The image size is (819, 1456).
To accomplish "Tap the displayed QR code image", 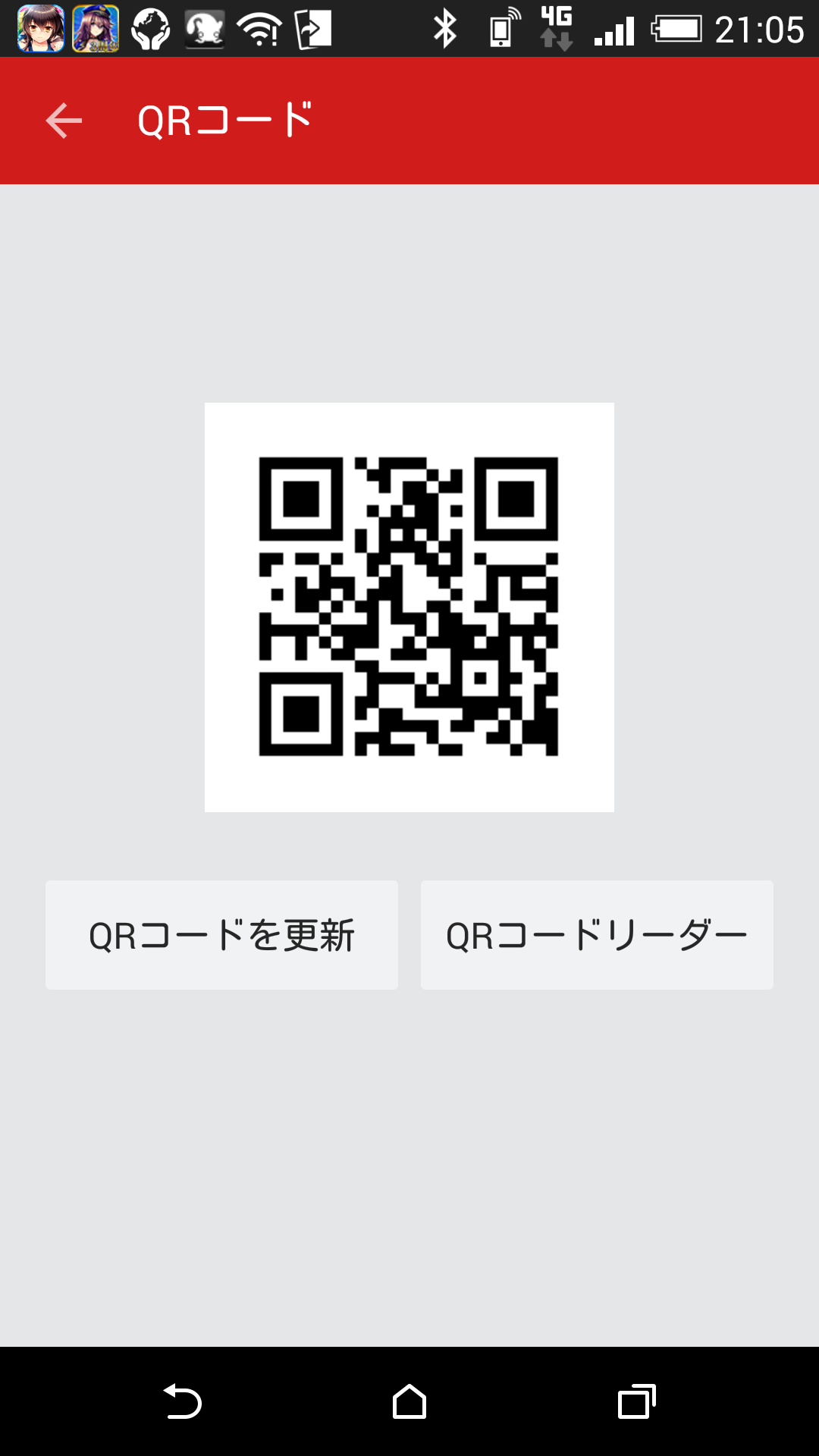I will (x=409, y=605).
